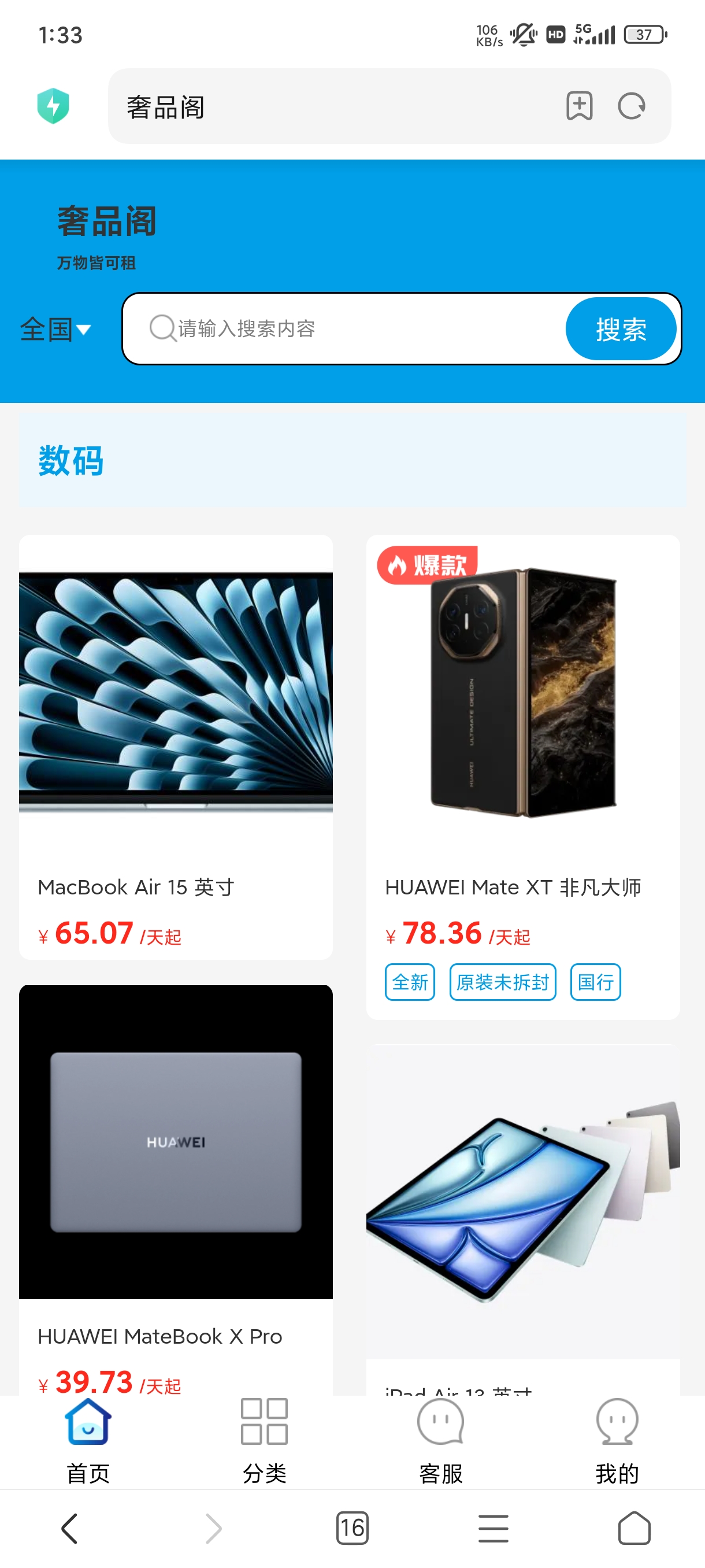Open the HUAWEI Mate XT 非凡大师 card

coord(522,776)
